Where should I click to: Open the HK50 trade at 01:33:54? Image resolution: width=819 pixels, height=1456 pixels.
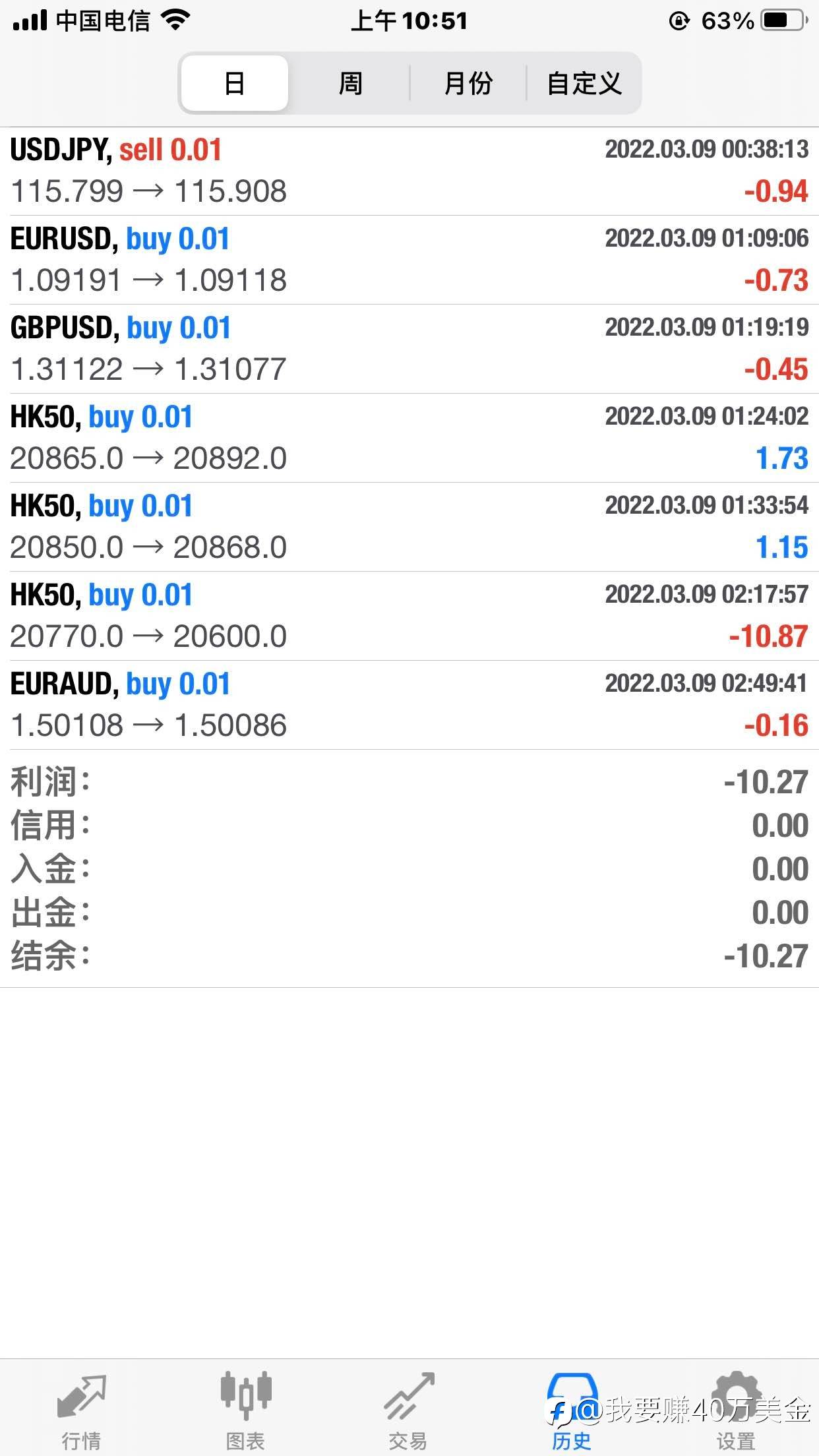tap(409, 527)
